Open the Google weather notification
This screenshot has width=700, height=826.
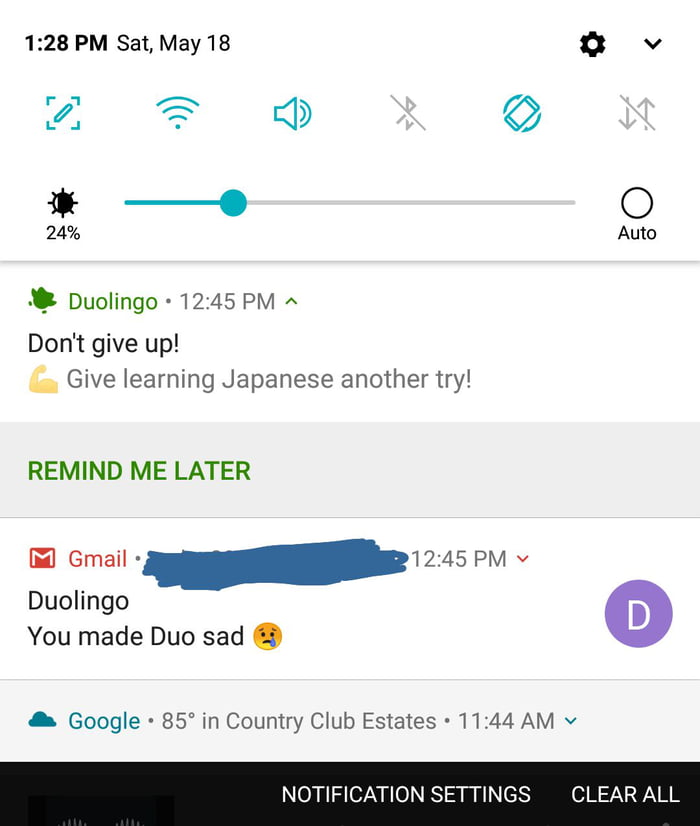point(300,721)
